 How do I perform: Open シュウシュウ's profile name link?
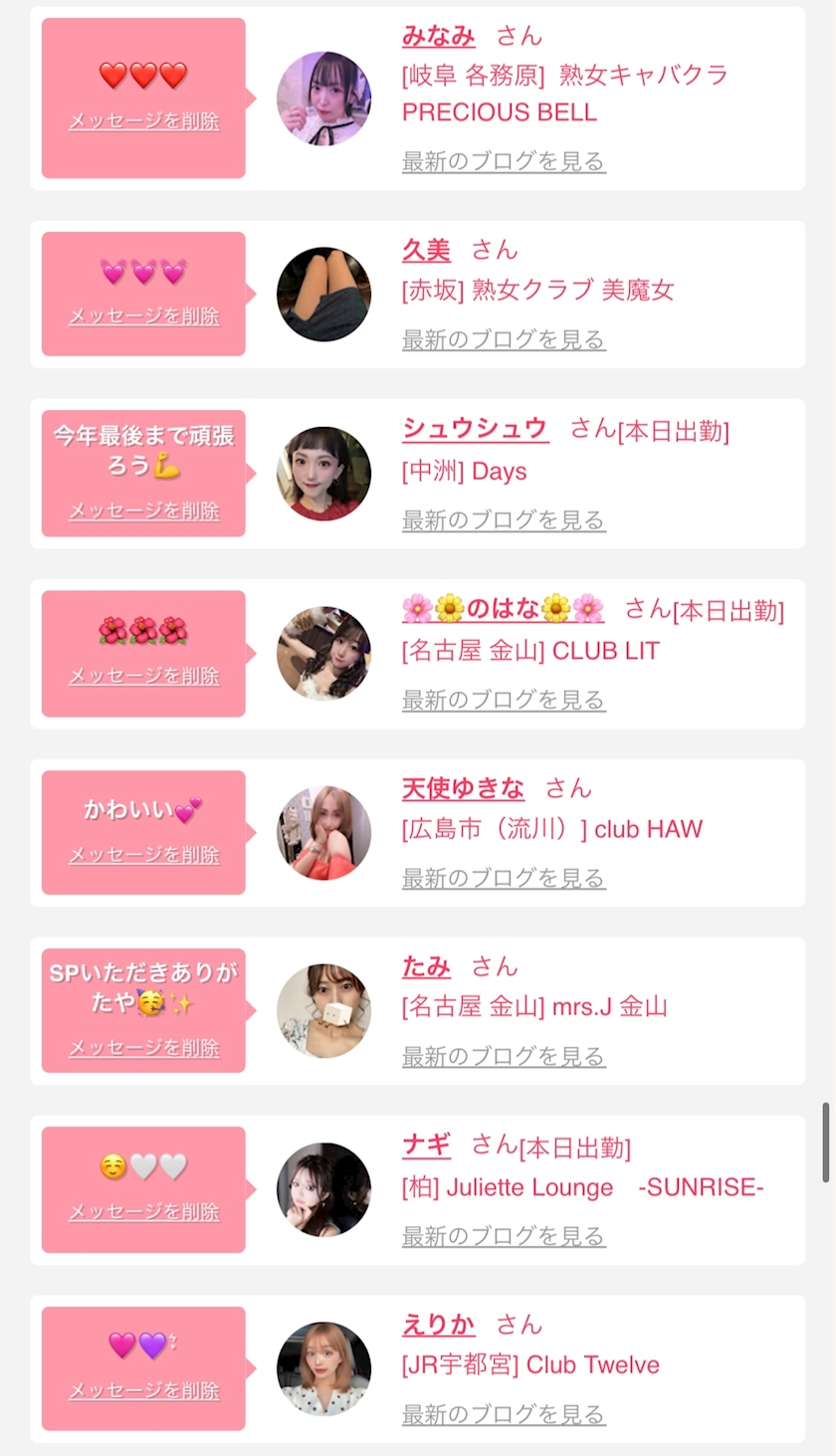click(475, 429)
